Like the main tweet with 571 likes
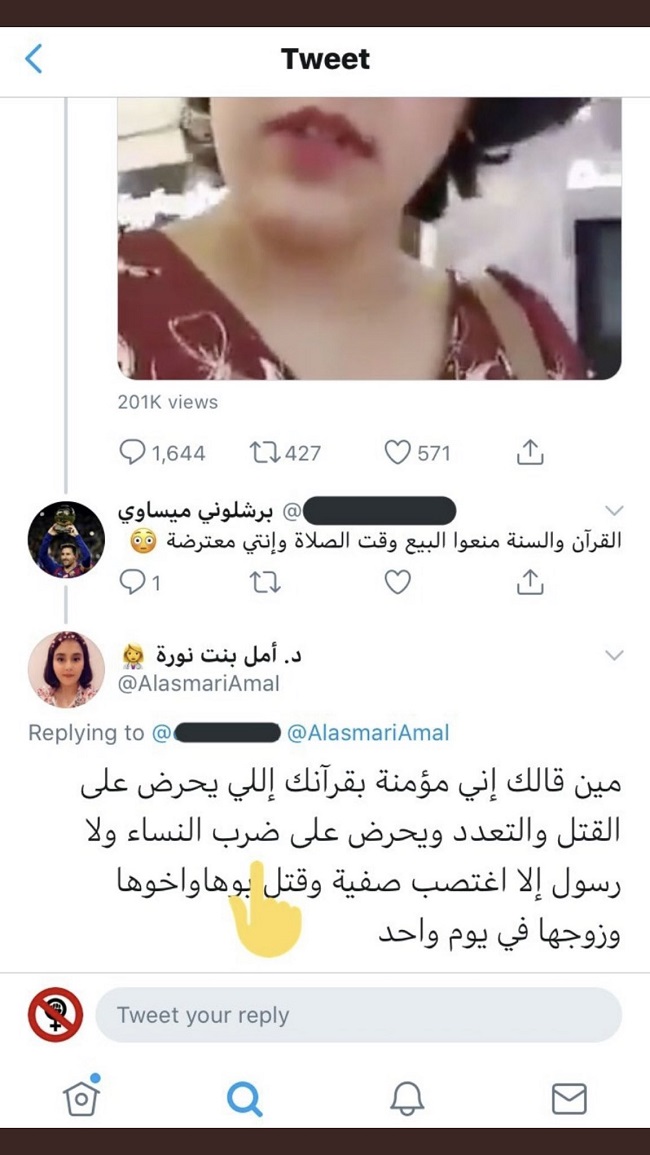Screen dimensions: 650x1155 tap(398, 453)
